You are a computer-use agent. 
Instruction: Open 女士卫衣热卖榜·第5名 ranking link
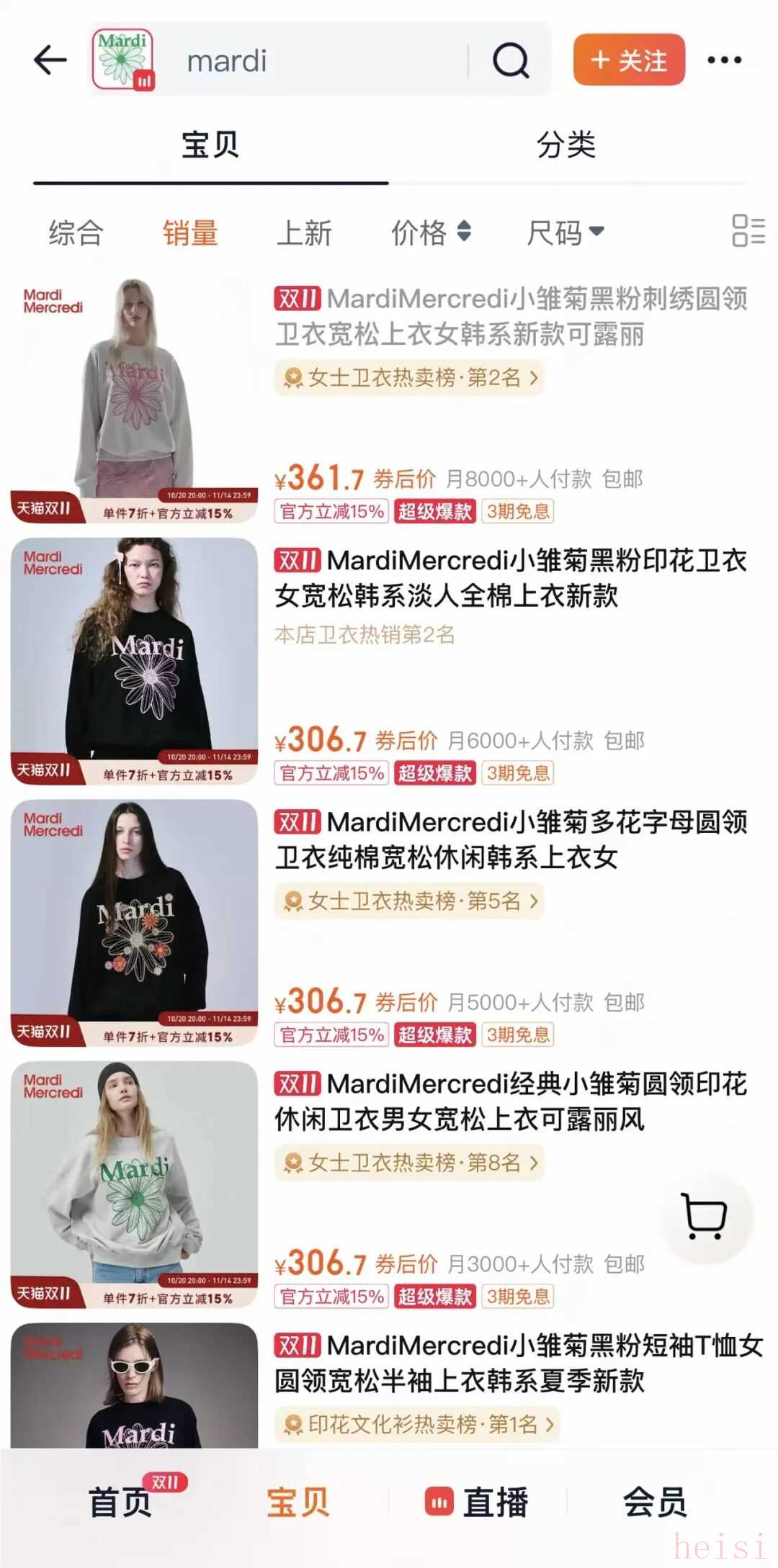408,901
